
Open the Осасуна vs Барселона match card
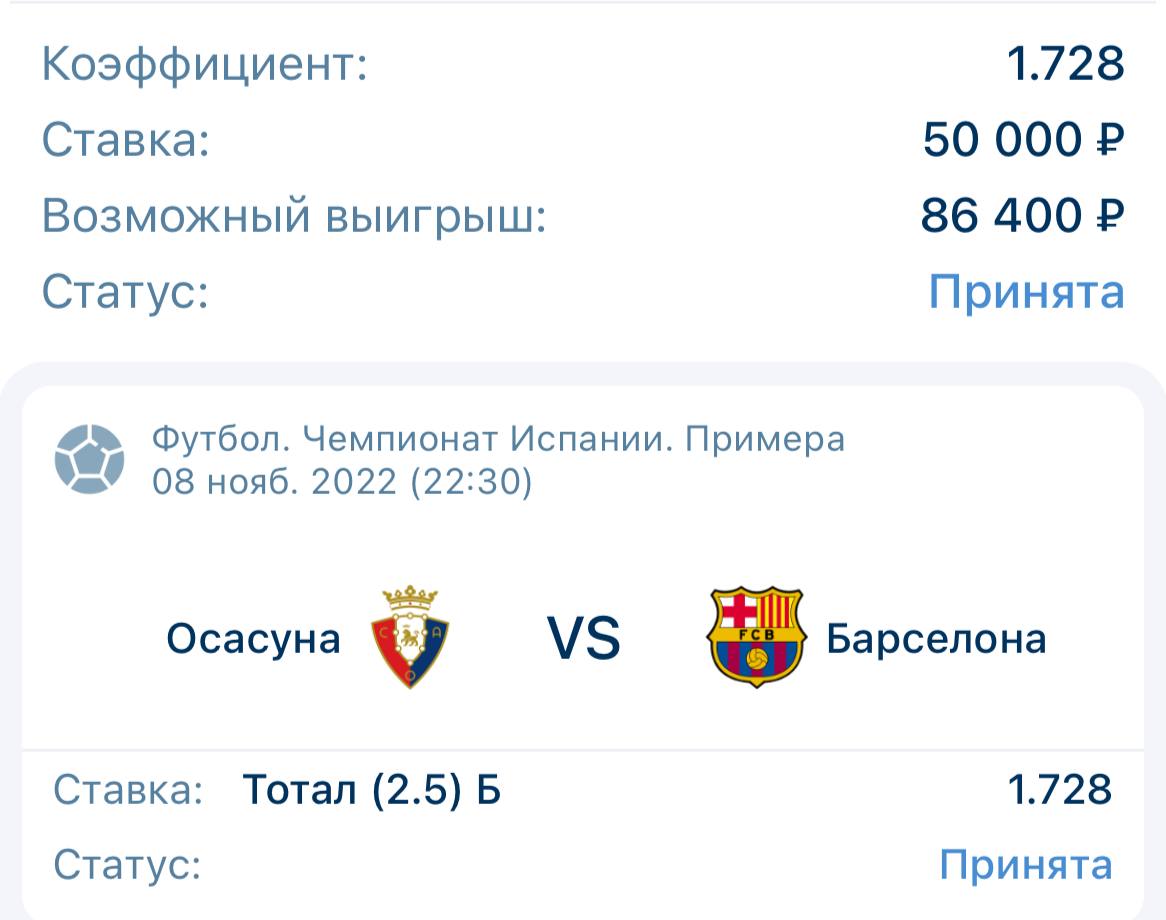click(585, 638)
